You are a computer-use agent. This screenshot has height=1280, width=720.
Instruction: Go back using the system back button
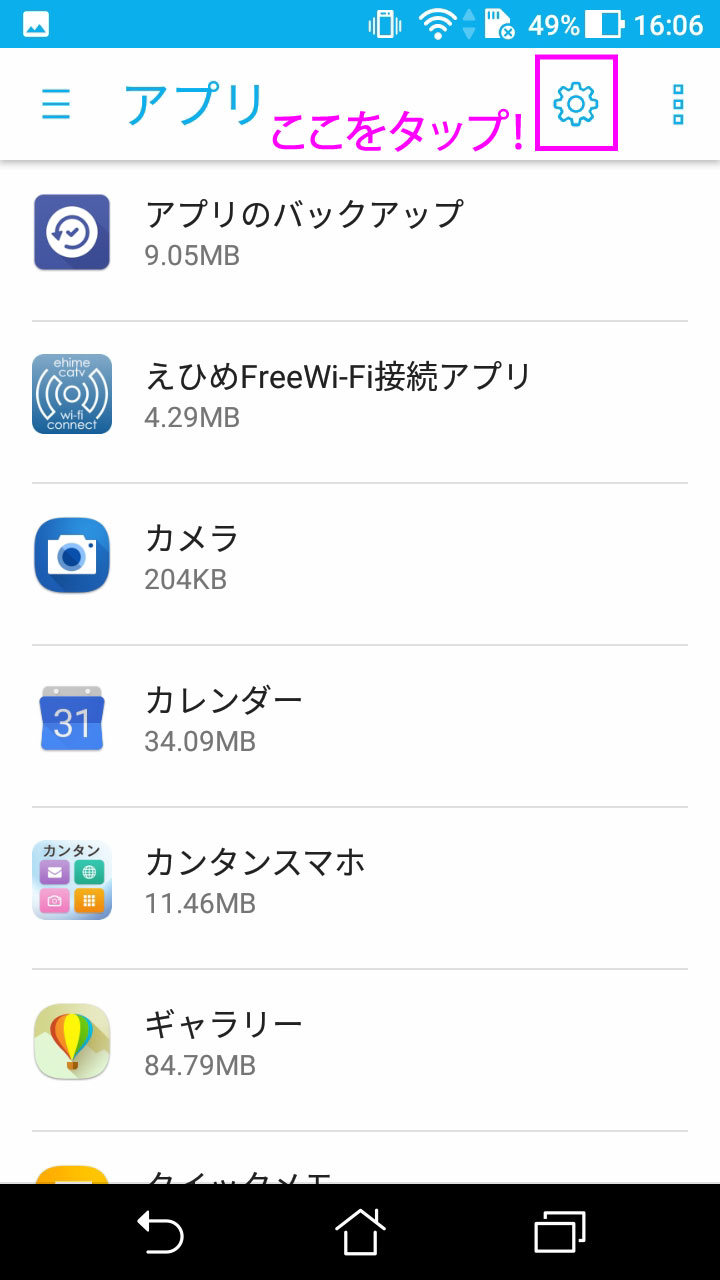160,1232
